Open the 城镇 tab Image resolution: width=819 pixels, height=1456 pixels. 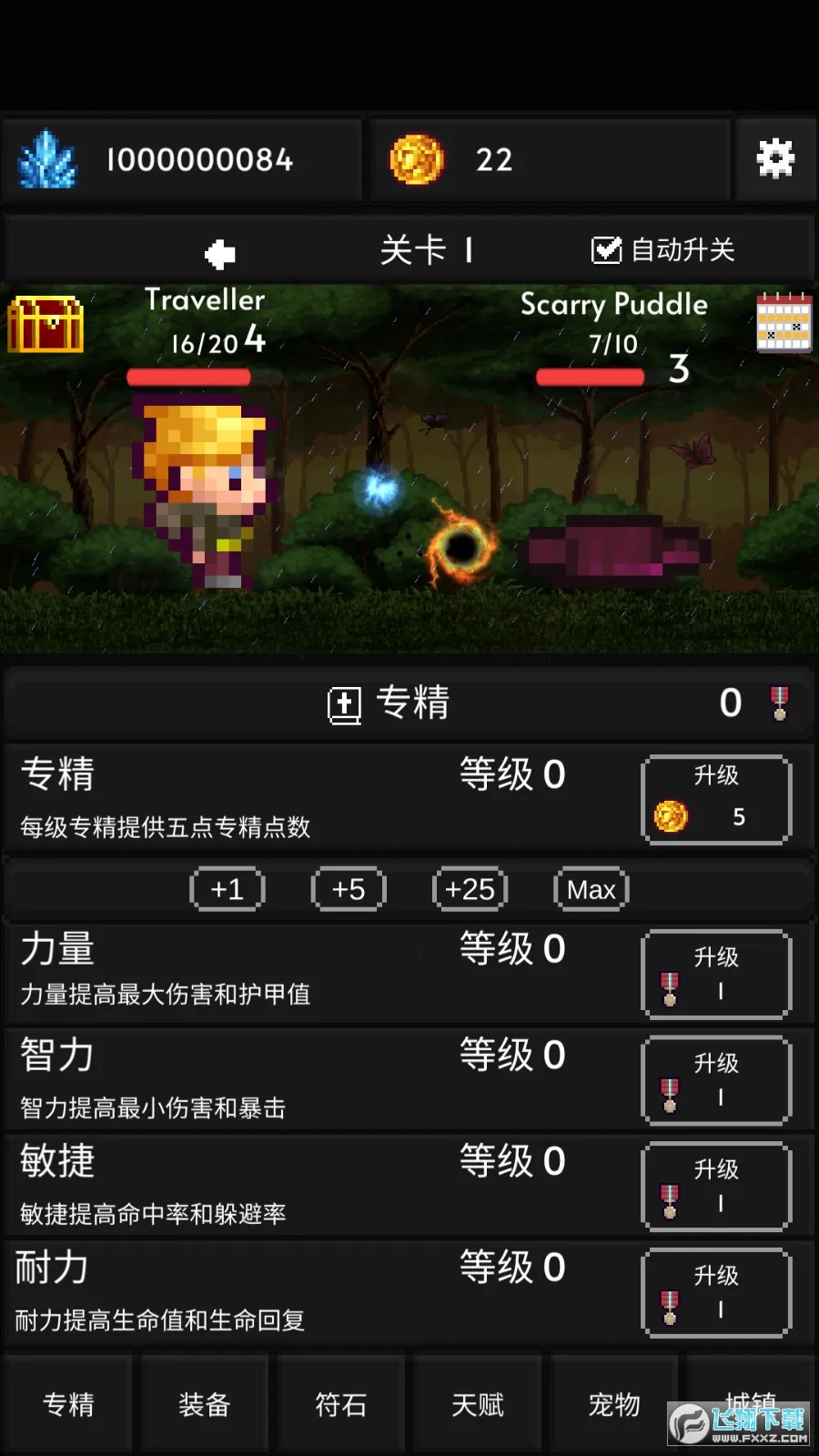coord(751,1392)
